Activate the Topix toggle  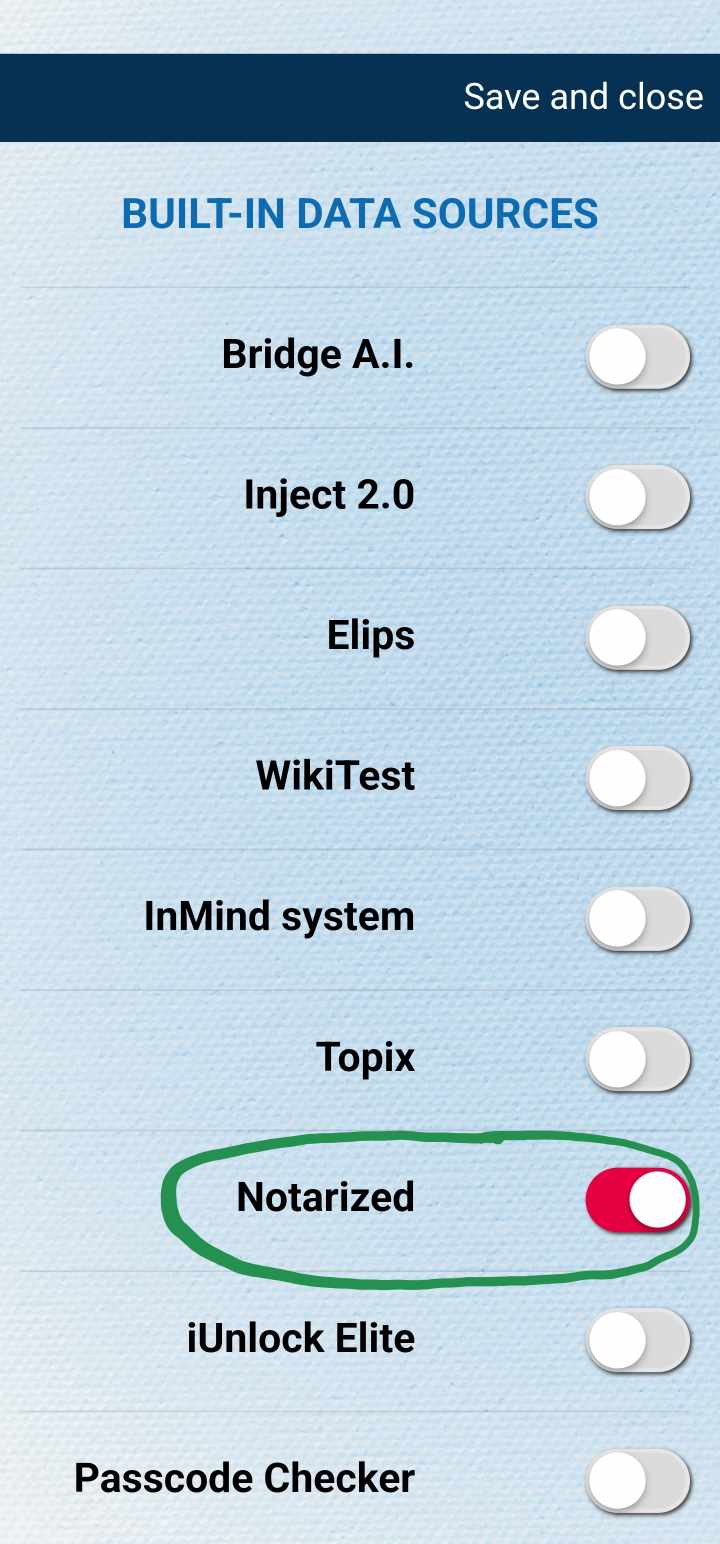pos(638,1058)
